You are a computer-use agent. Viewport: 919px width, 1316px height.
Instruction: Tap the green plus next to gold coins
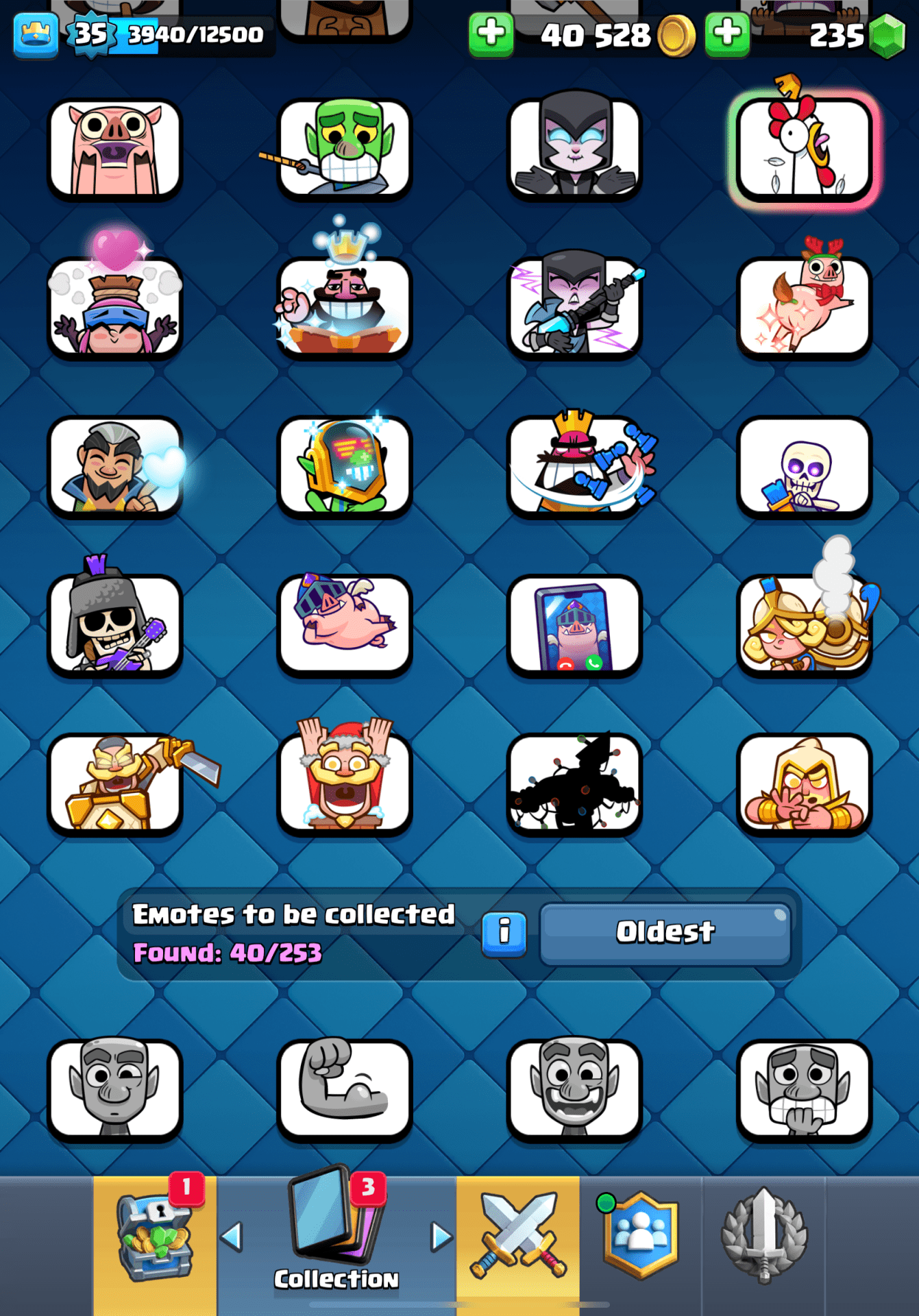pyautogui.click(x=491, y=33)
